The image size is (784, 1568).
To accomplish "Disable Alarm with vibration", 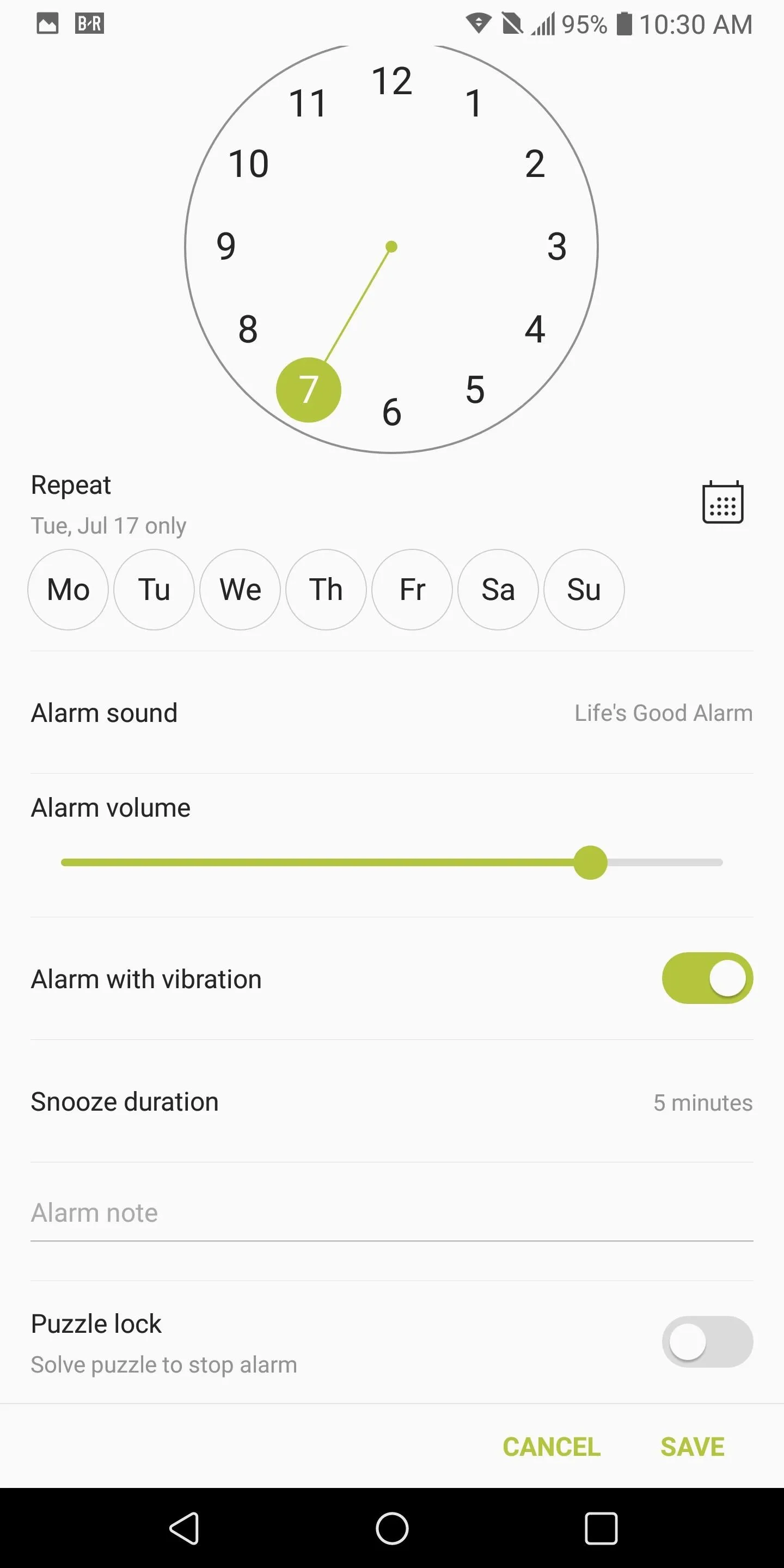I will point(707,978).
